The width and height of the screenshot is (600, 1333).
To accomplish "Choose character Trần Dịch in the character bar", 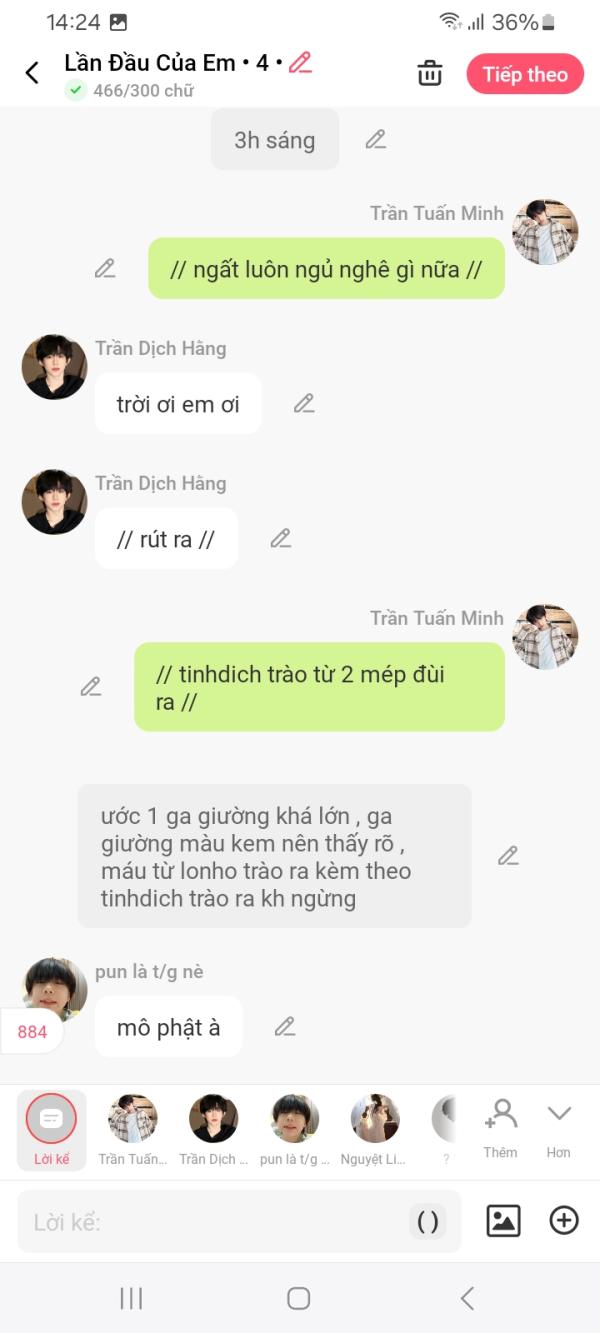I will coord(214,1128).
